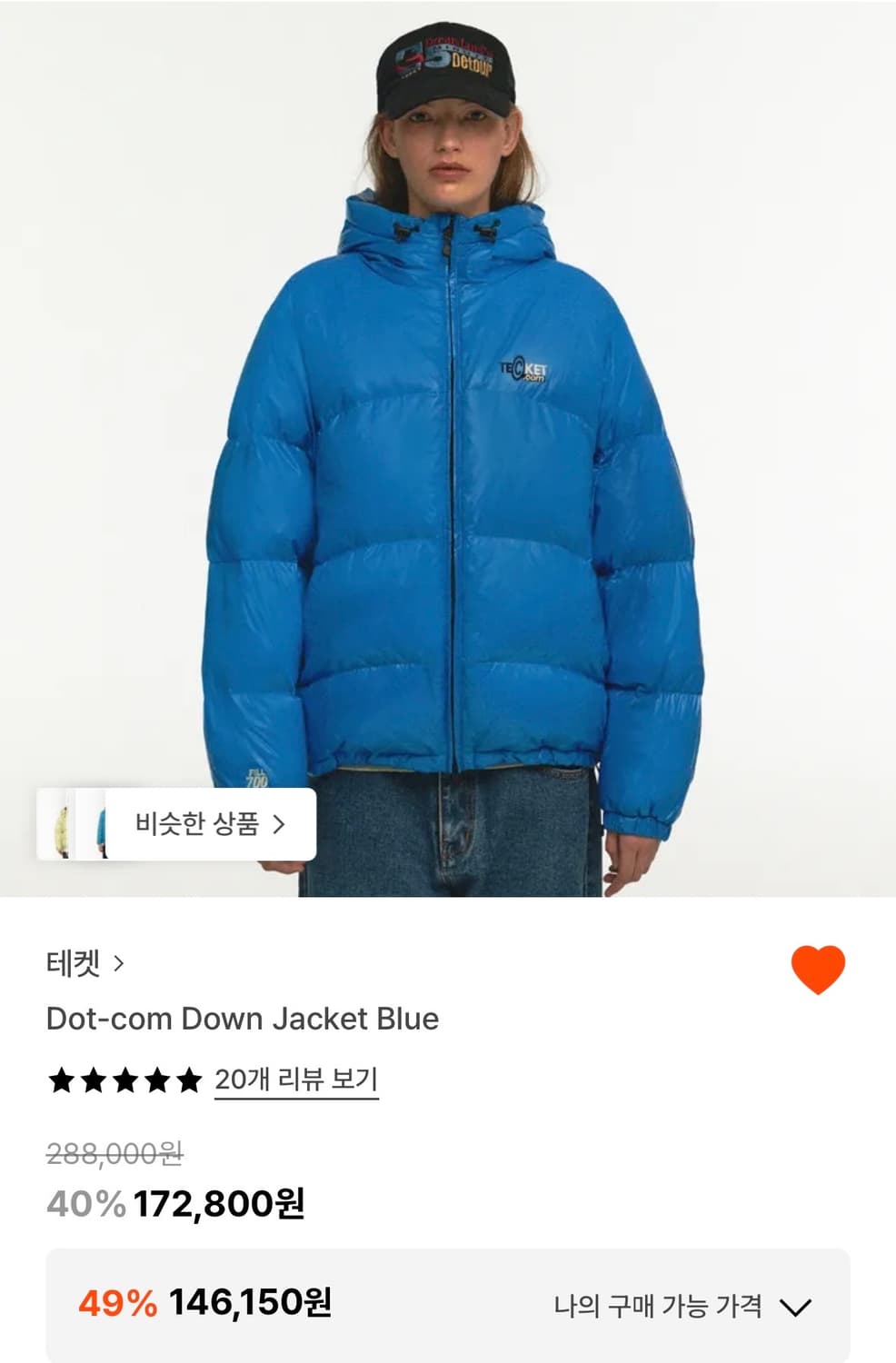Click the arrow inside the 비슷한 상품 button

tap(280, 824)
